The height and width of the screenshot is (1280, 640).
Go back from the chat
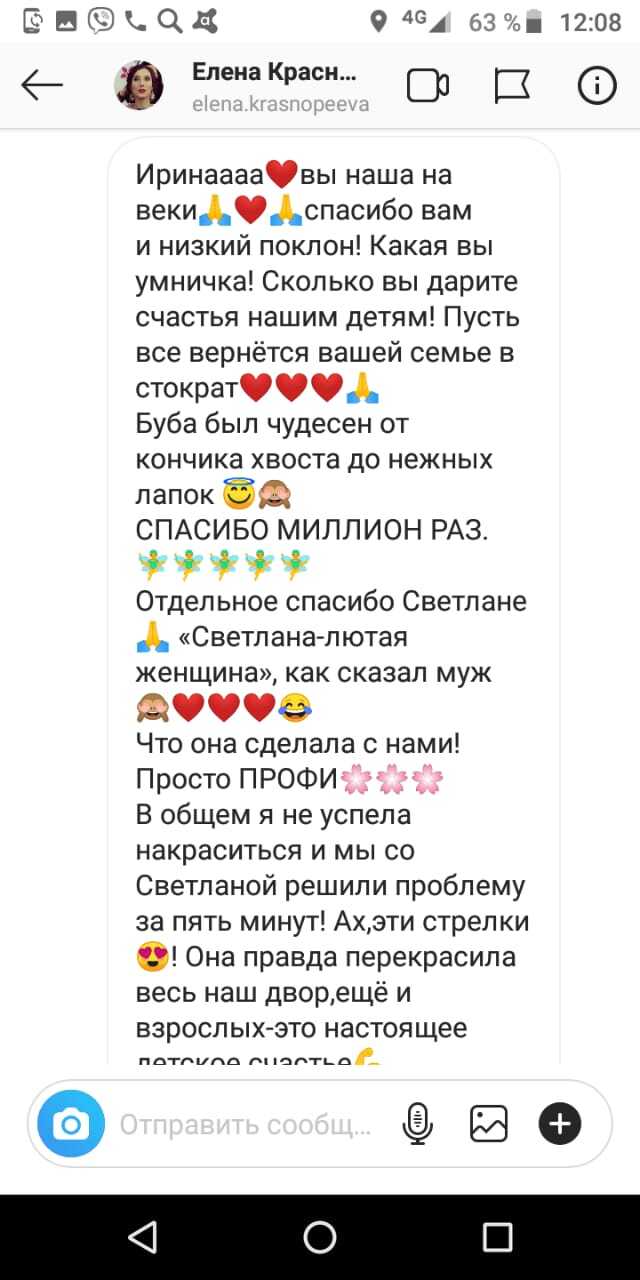41,86
